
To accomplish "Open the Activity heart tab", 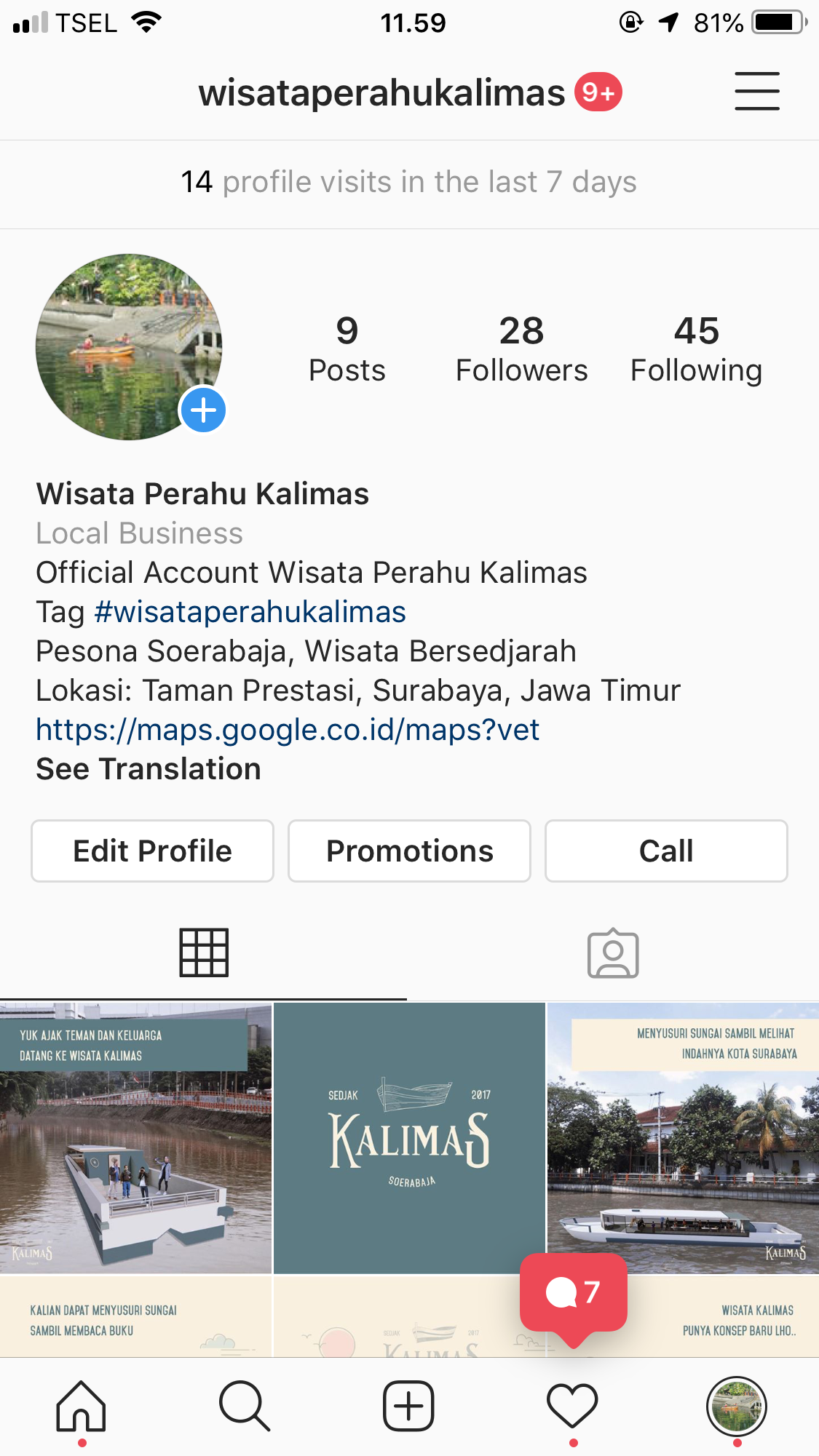I will click(x=572, y=1406).
